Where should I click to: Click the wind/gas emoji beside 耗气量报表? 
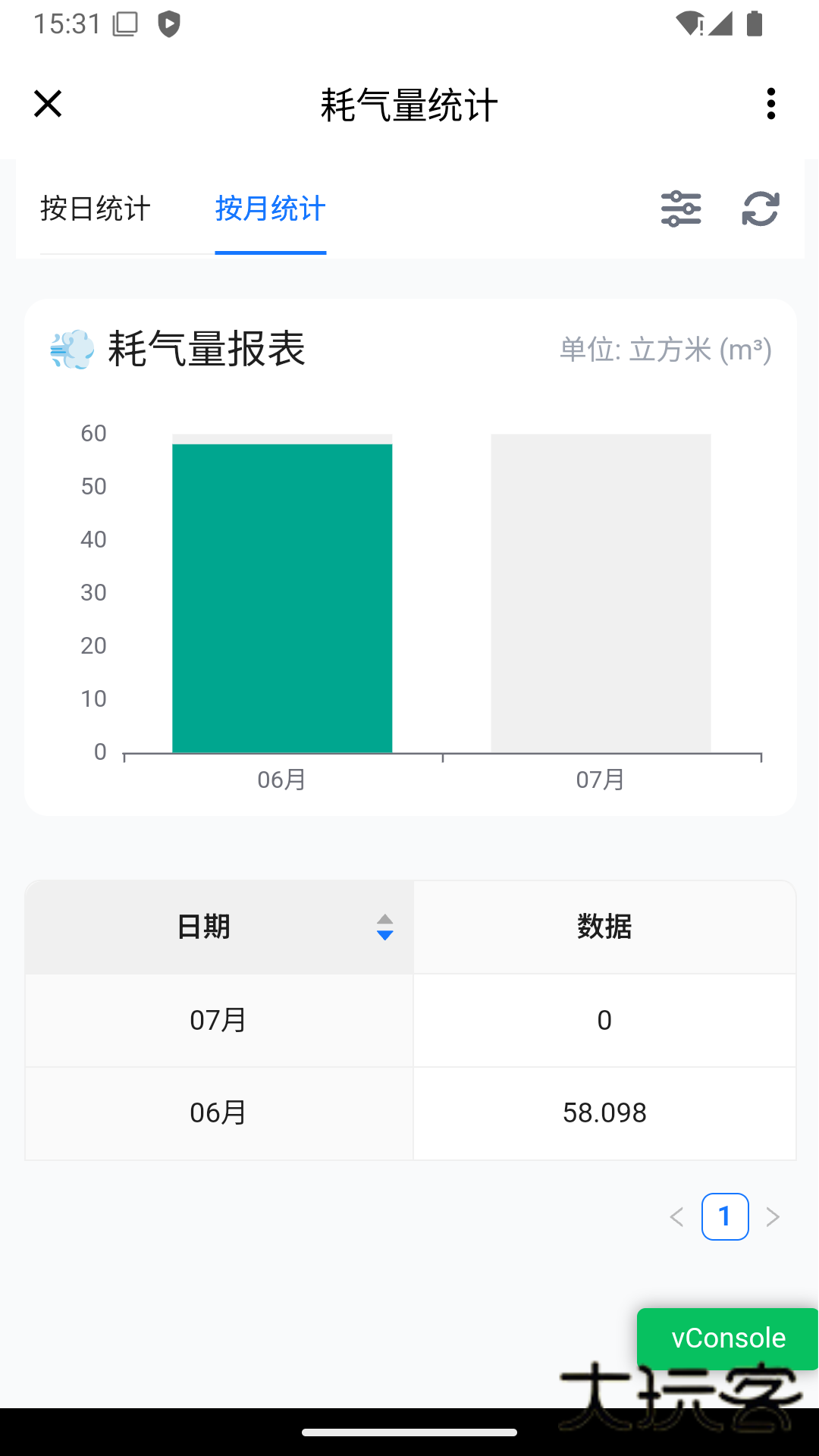[70, 350]
